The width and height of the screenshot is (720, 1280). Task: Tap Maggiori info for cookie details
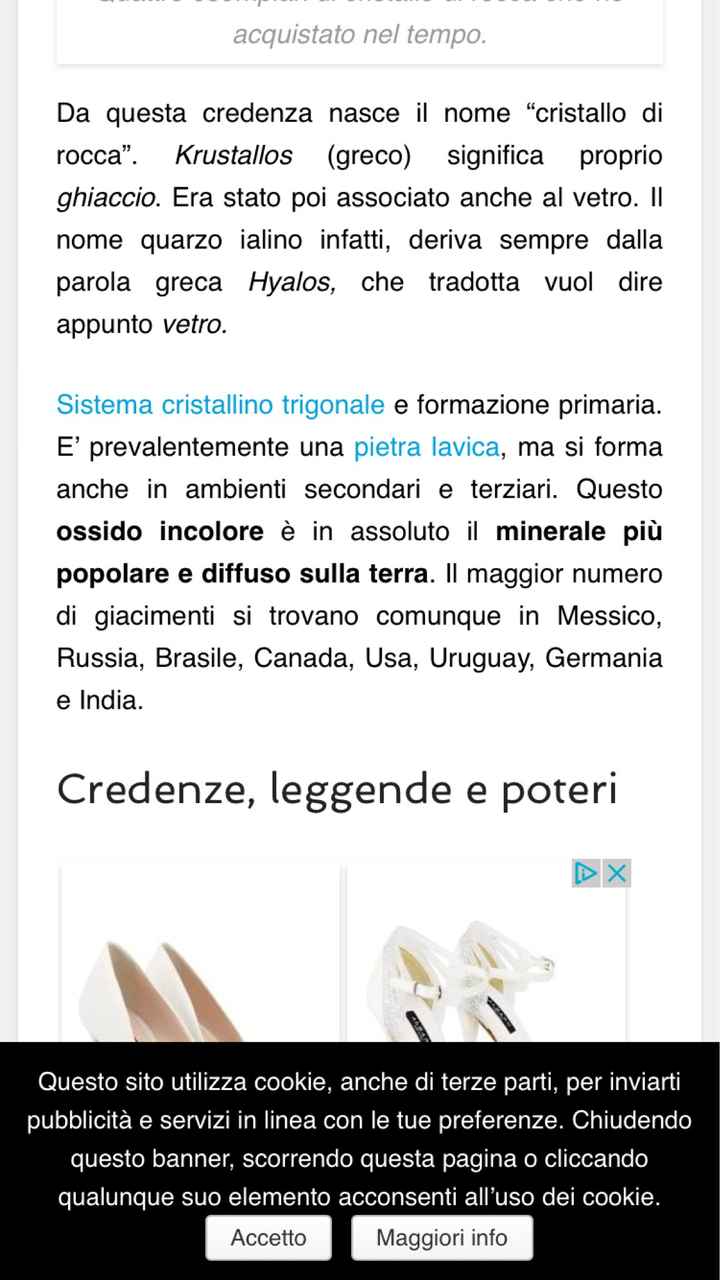tap(442, 1238)
